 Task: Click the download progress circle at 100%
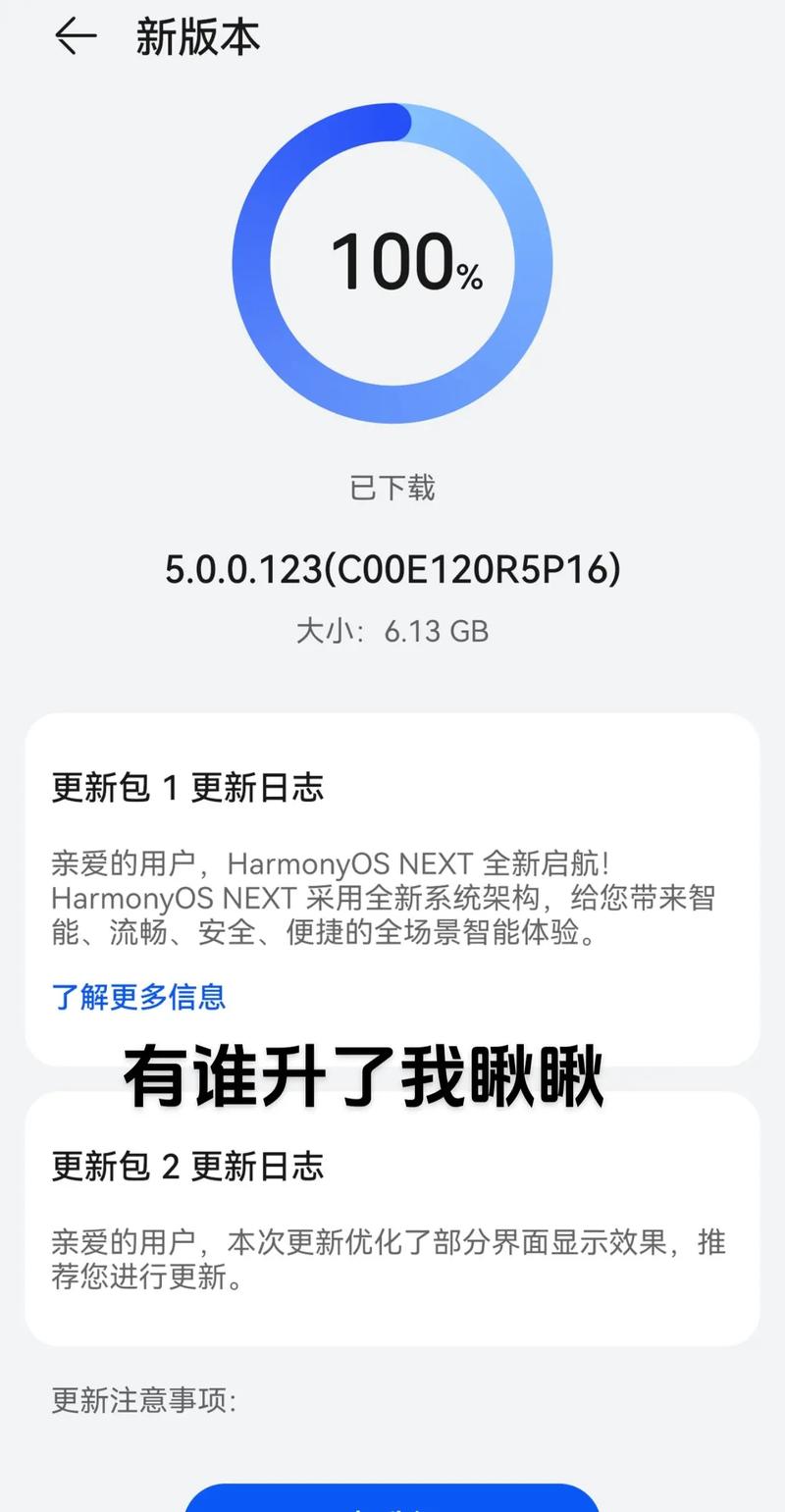[x=392, y=263]
